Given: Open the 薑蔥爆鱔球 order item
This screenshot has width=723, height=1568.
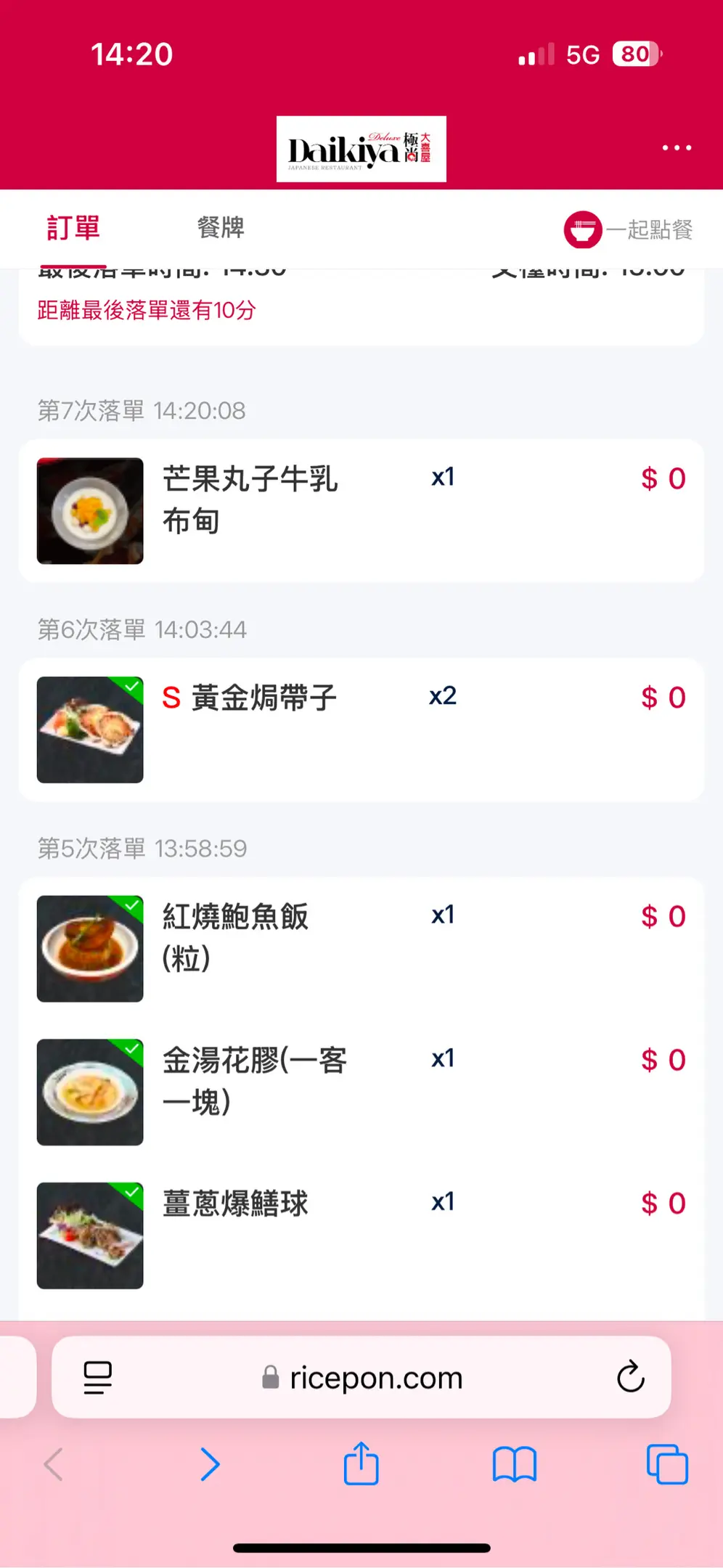Looking at the screenshot, I should coord(361,1236).
